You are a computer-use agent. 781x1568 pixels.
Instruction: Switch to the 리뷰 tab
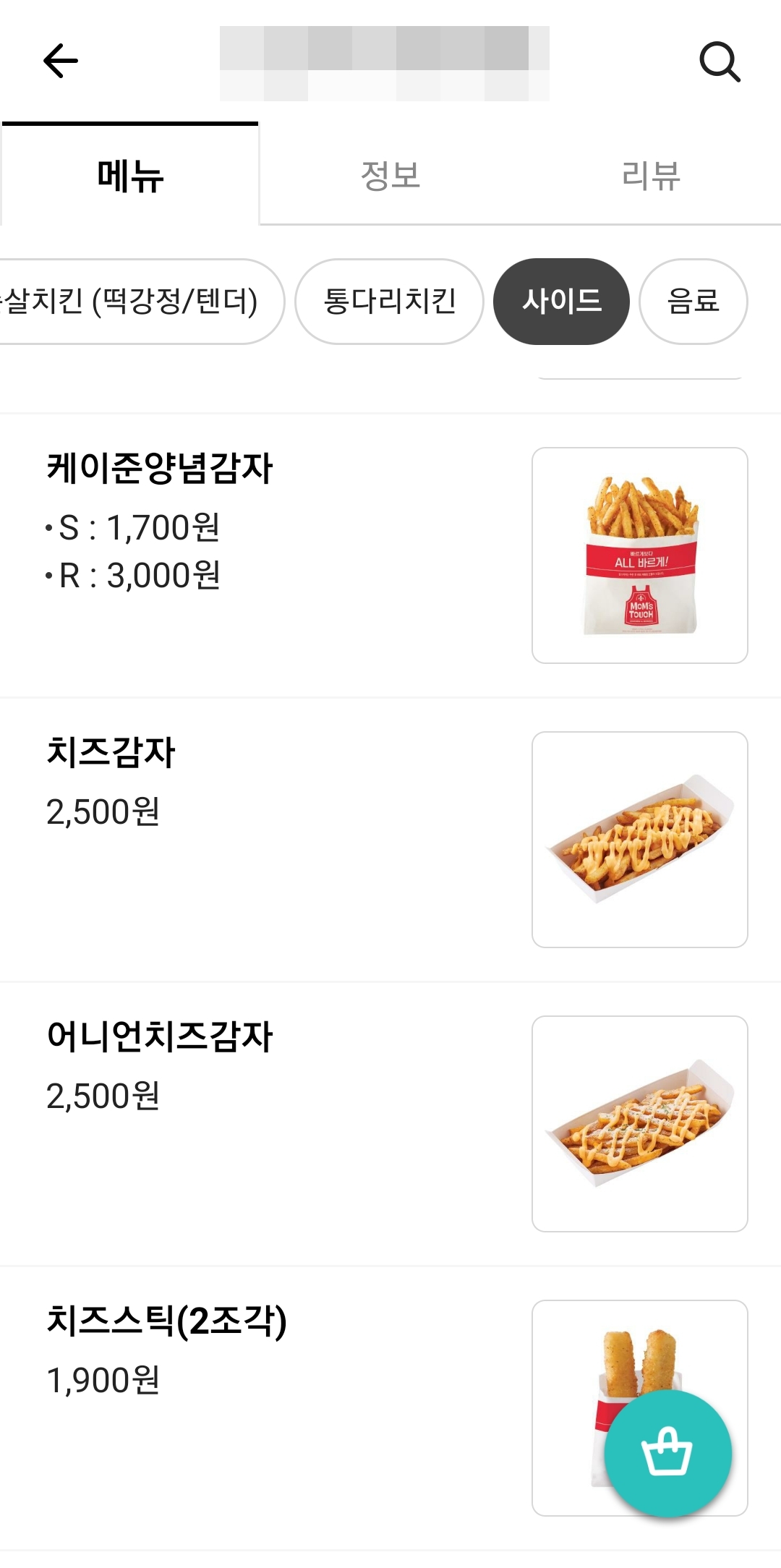pyautogui.click(x=651, y=176)
